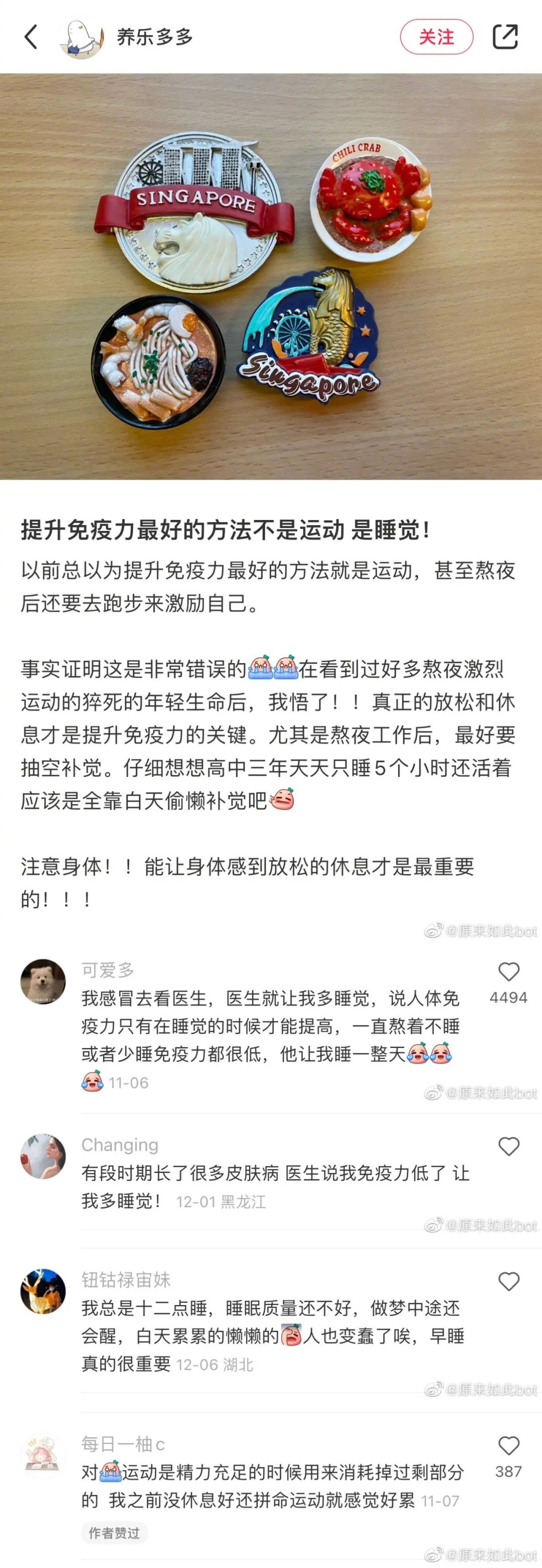Screen dimensions: 542x1568
Task: Follow the author with 关注 button
Action: pos(436,37)
